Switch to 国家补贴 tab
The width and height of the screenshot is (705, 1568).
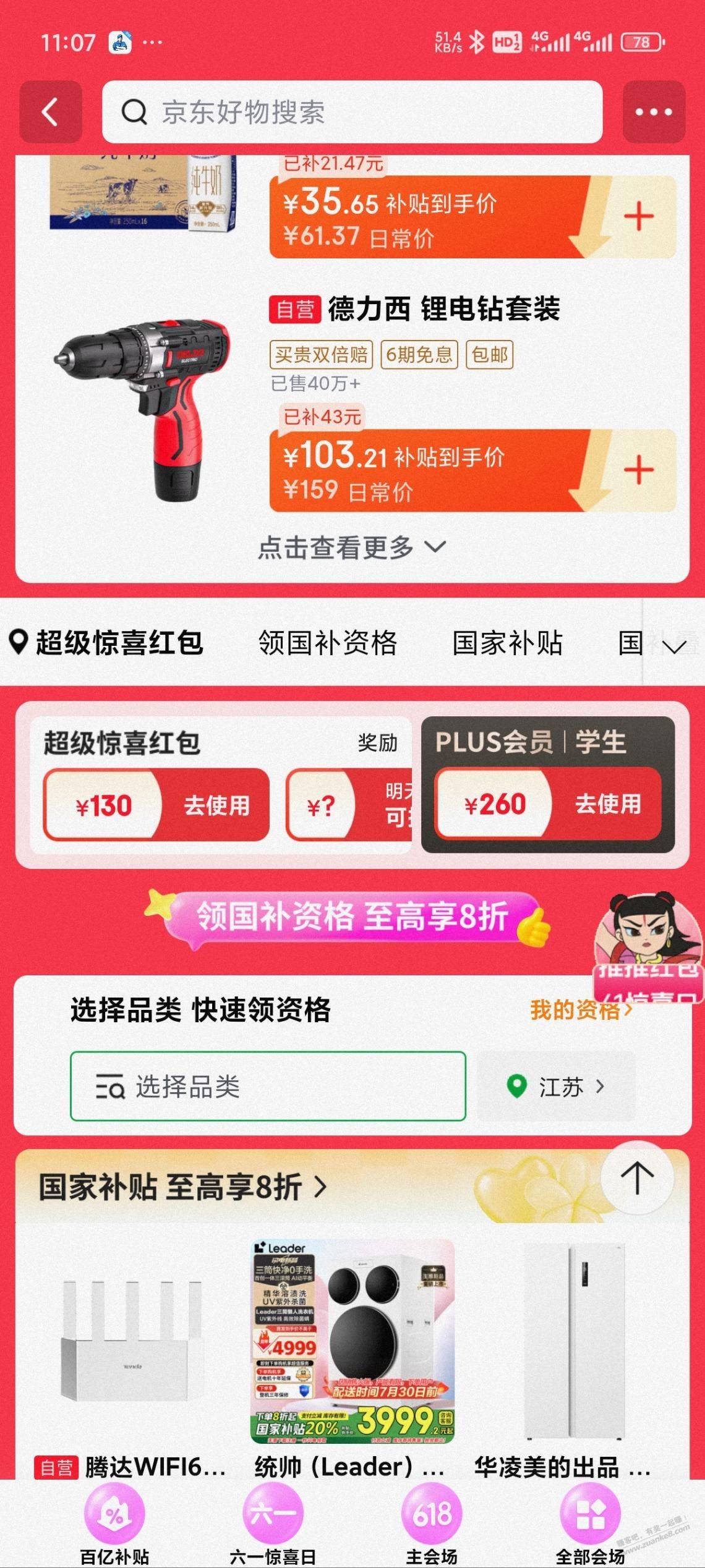point(506,643)
